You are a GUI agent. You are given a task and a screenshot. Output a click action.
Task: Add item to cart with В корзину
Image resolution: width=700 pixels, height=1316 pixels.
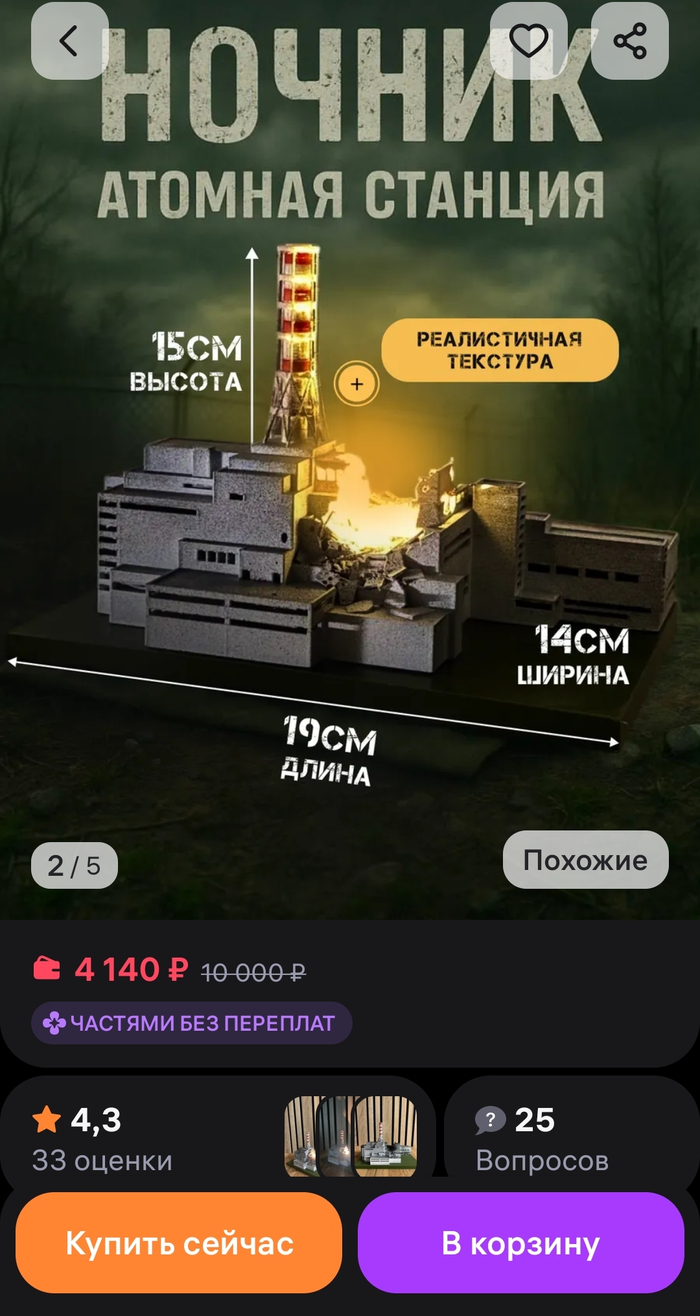(x=521, y=1243)
